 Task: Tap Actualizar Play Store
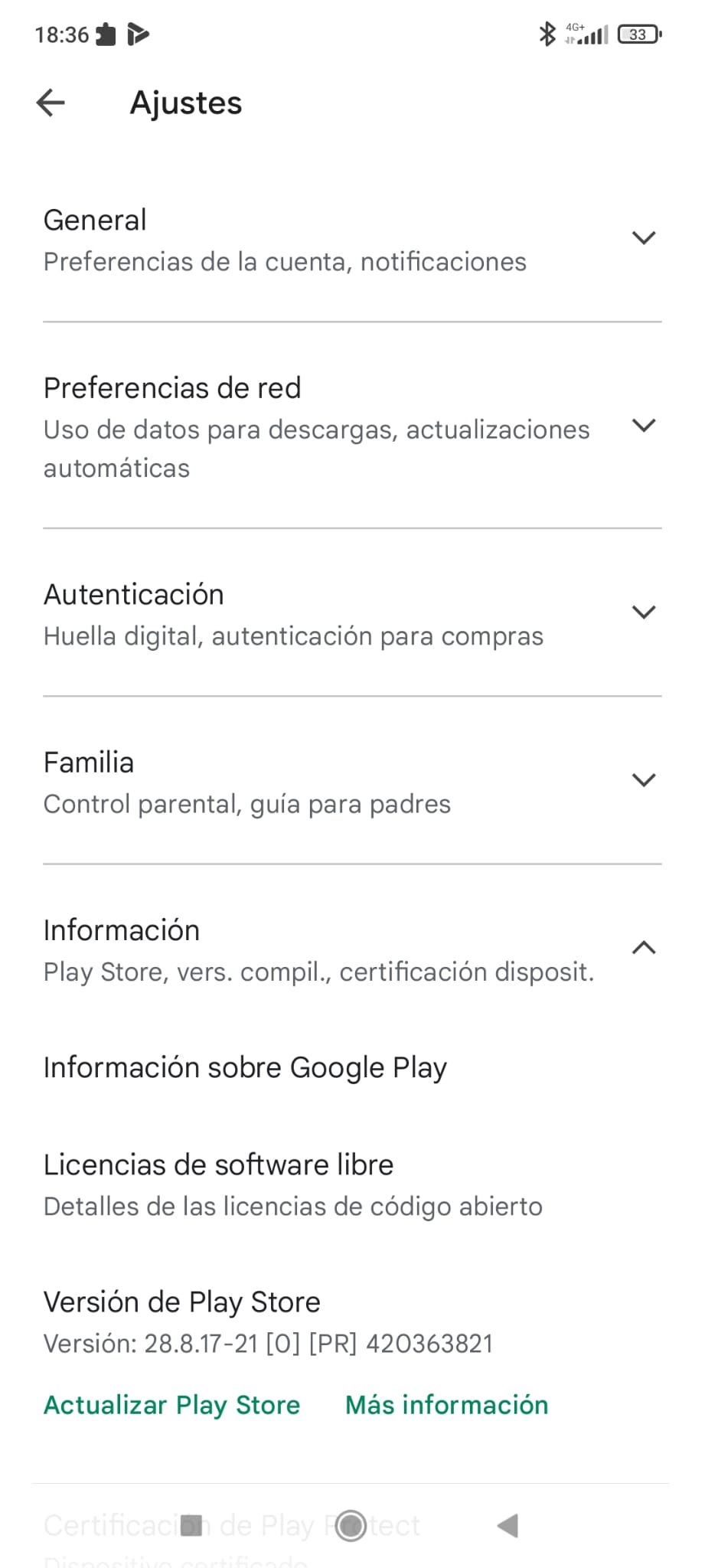pos(172,1405)
